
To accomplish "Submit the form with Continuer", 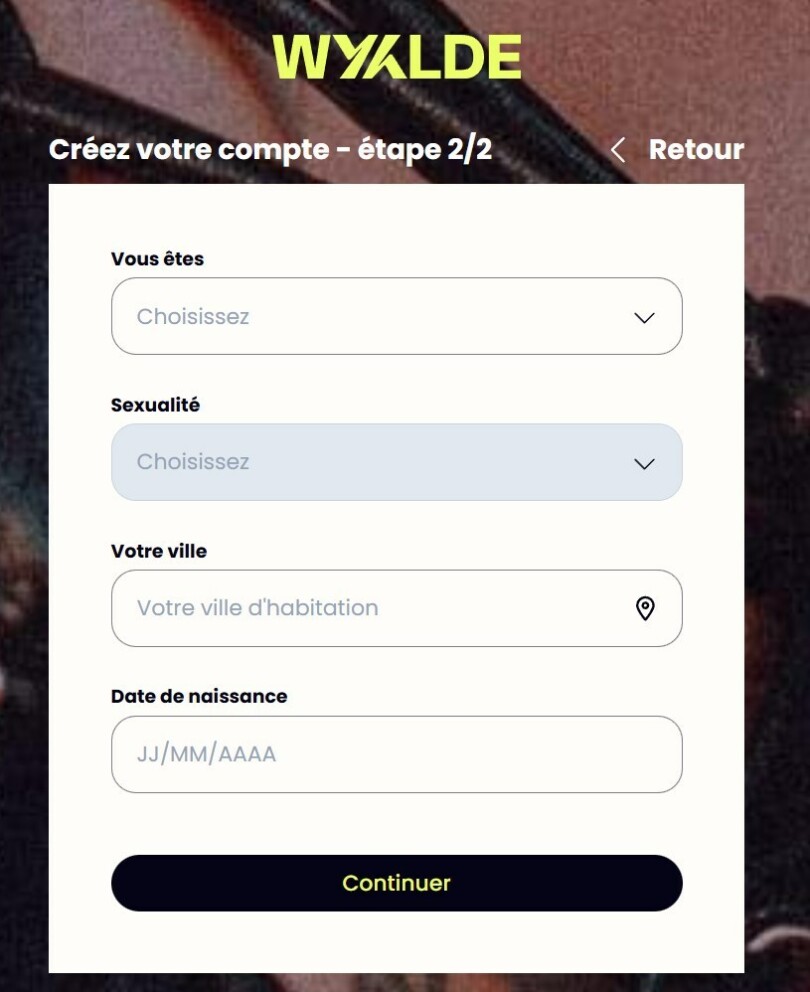I will (397, 883).
